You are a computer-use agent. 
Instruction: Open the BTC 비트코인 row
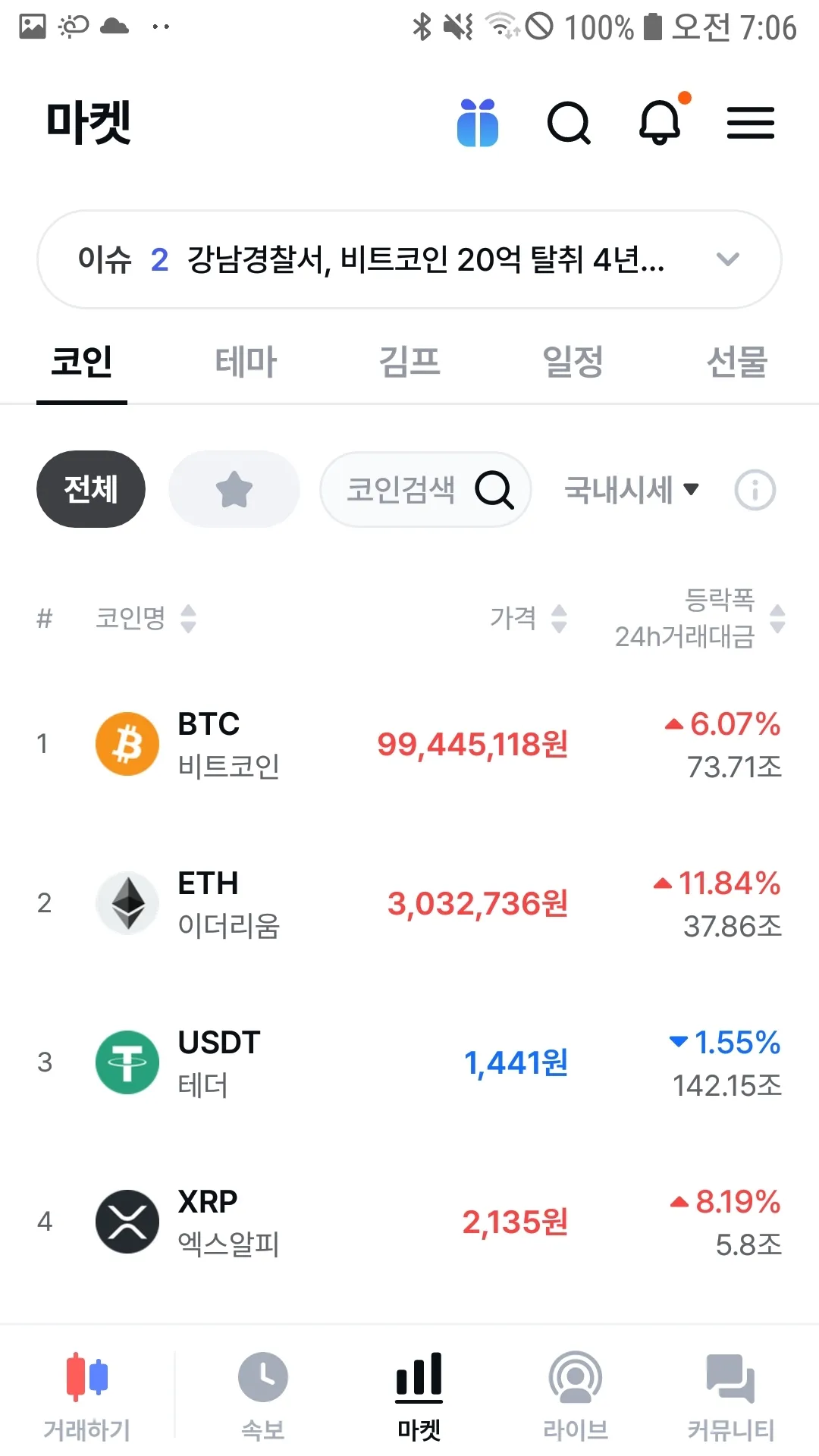point(409,744)
